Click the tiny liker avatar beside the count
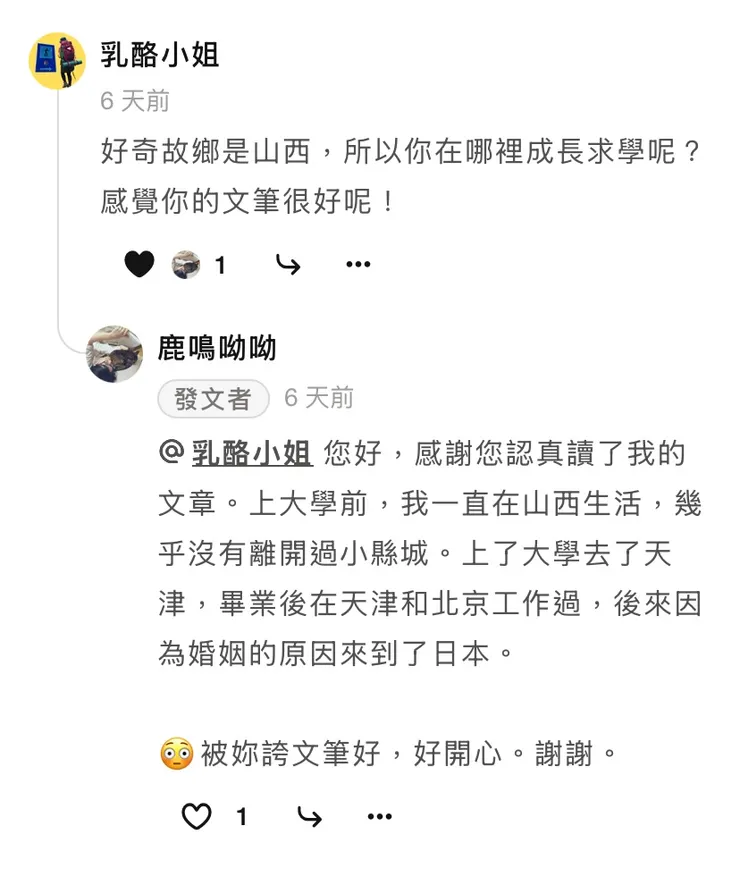Image resolution: width=740 pixels, height=870 pixels. (x=186, y=264)
